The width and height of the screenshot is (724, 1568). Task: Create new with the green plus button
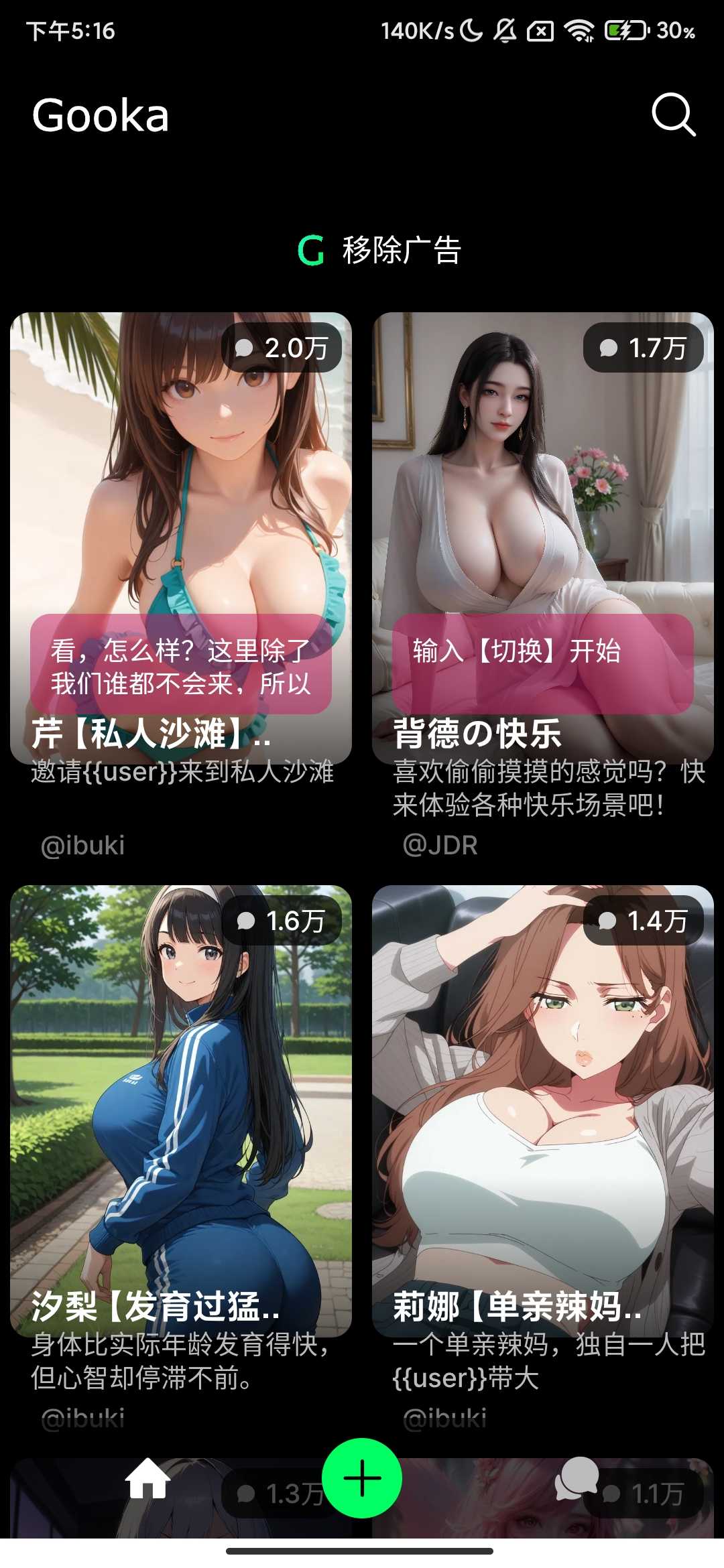tap(362, 1478)
